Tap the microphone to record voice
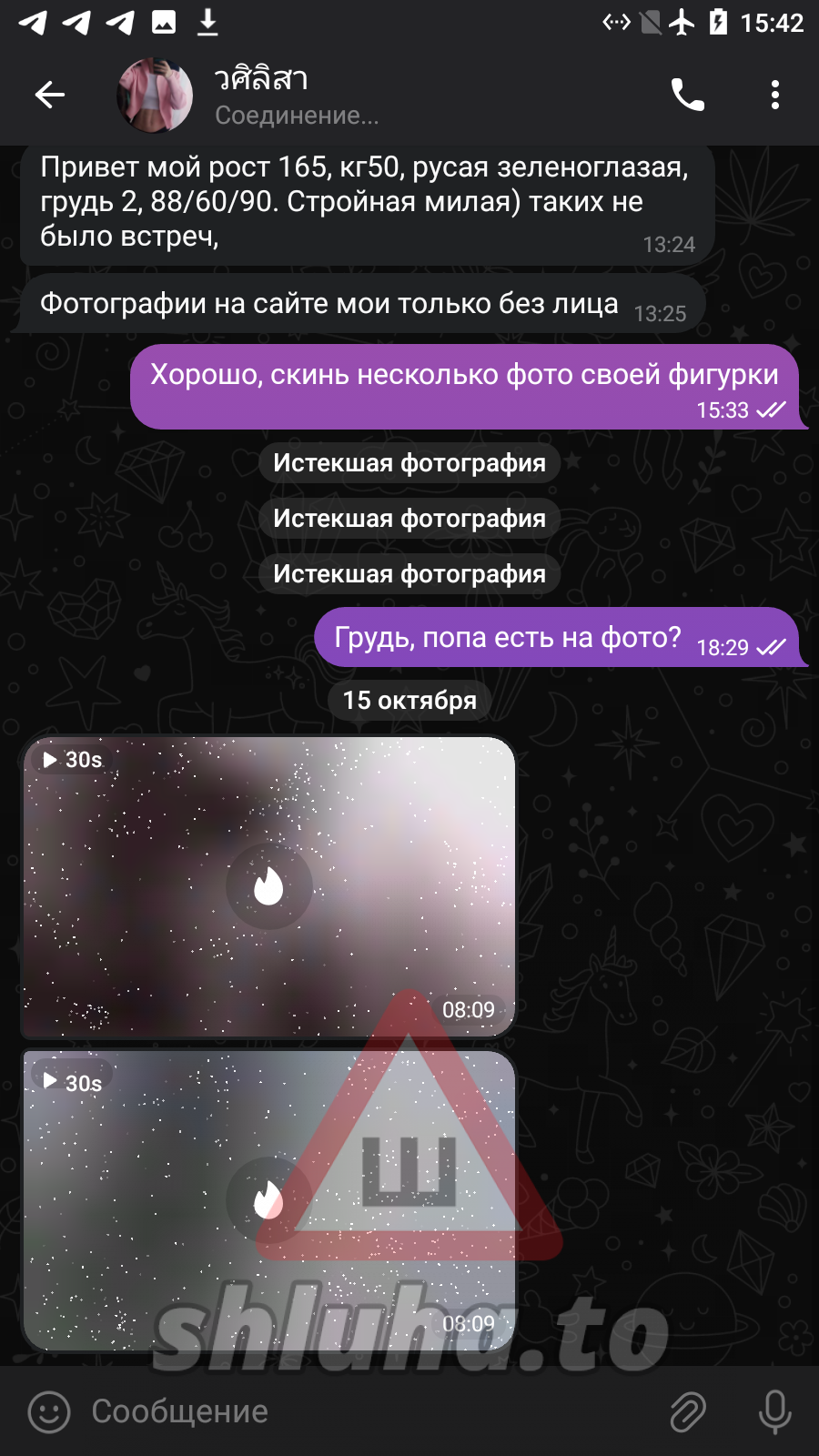Viewport: 819px width, 1456px height. click(x=774, y=1411)
